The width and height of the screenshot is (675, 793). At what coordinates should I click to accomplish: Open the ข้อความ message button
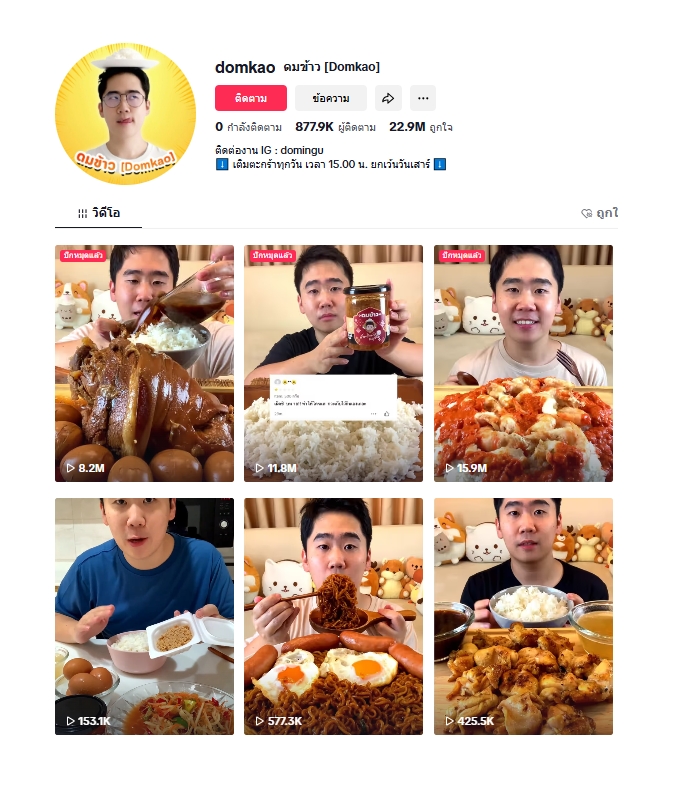coord(330,98)
